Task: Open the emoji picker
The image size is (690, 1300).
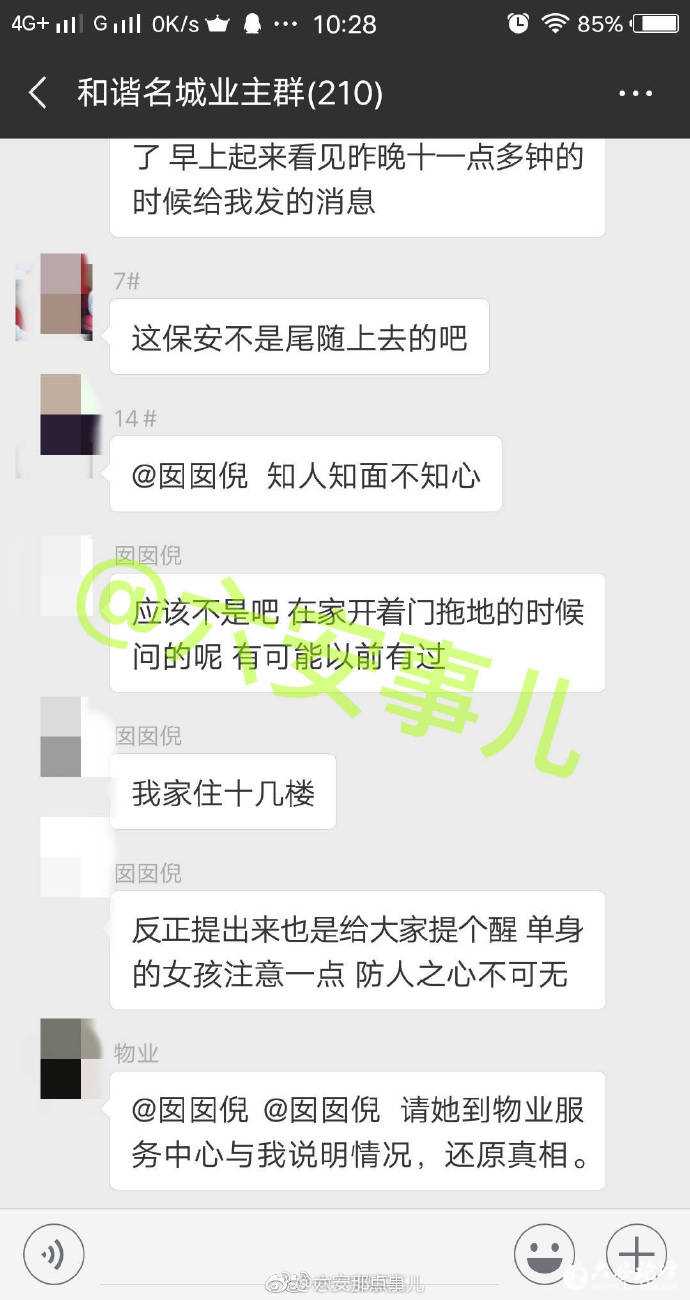Action: (x=544, y=1253)
